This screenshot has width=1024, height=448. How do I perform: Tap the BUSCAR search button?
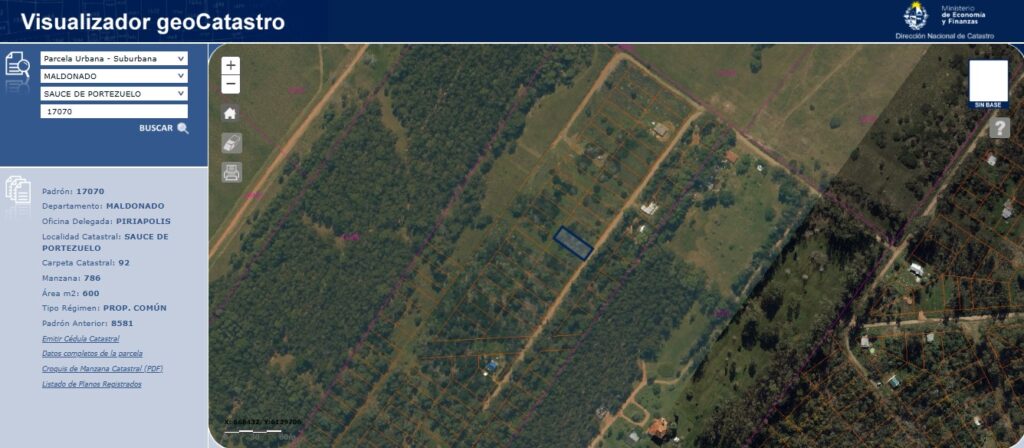163,128
